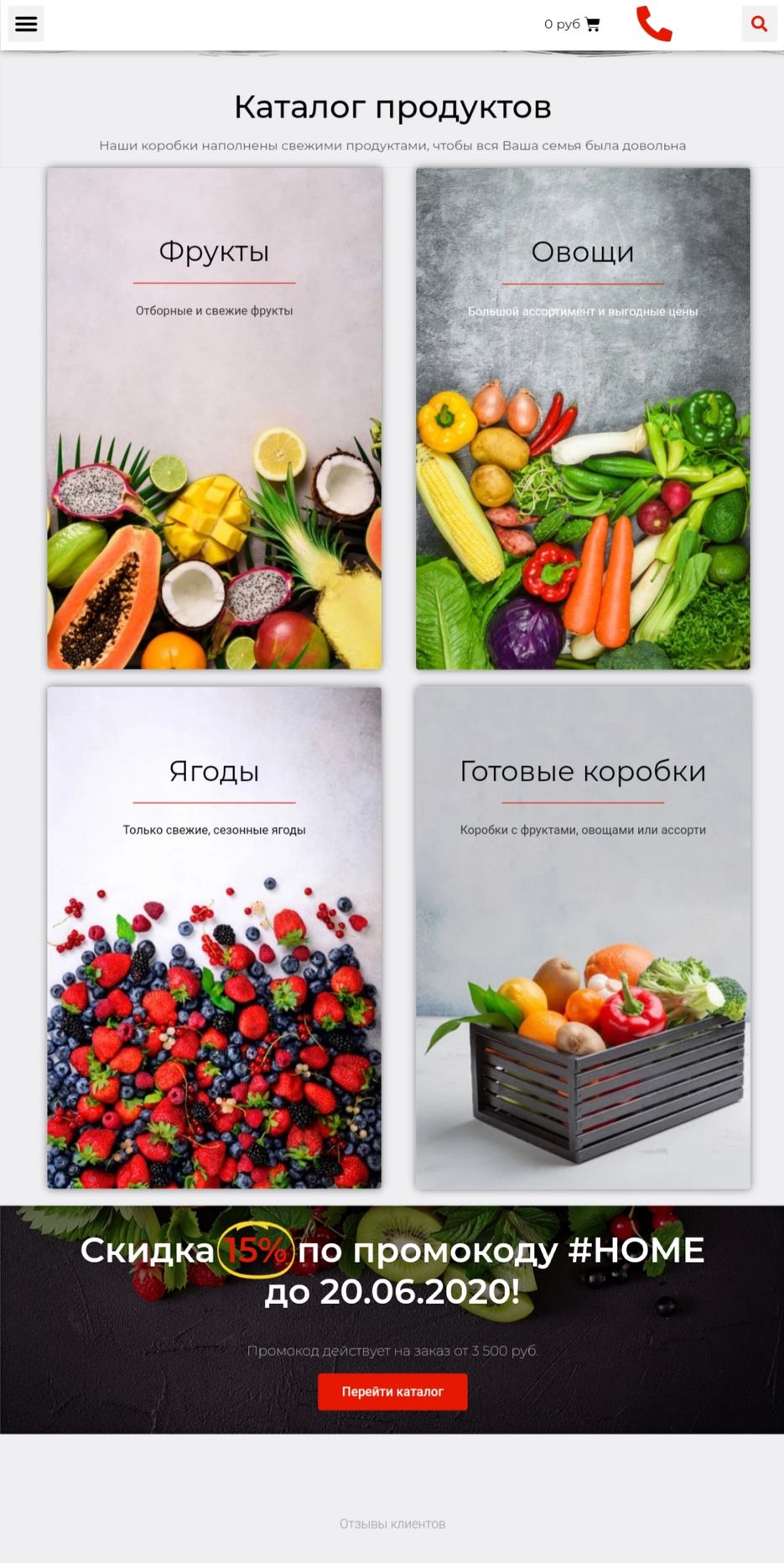Open the Овощи category card
The height and width of the screenshot is (1563, 784).
583,418
